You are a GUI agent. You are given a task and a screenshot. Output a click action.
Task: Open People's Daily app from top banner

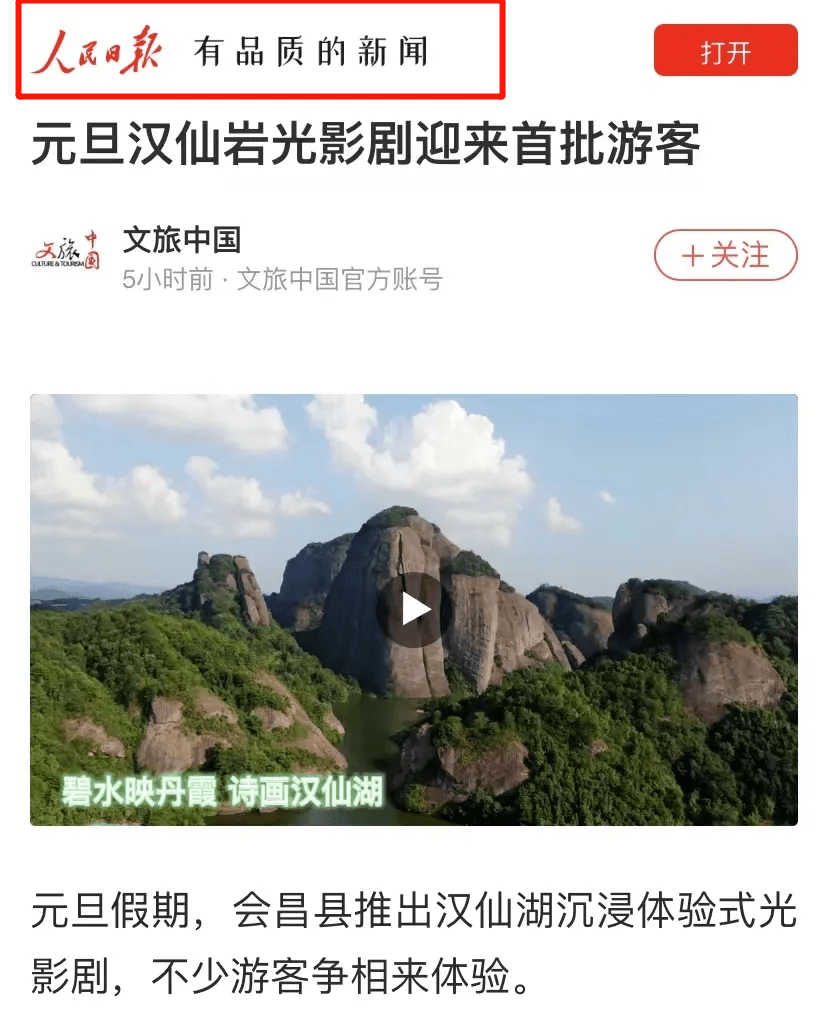(726, 52)
